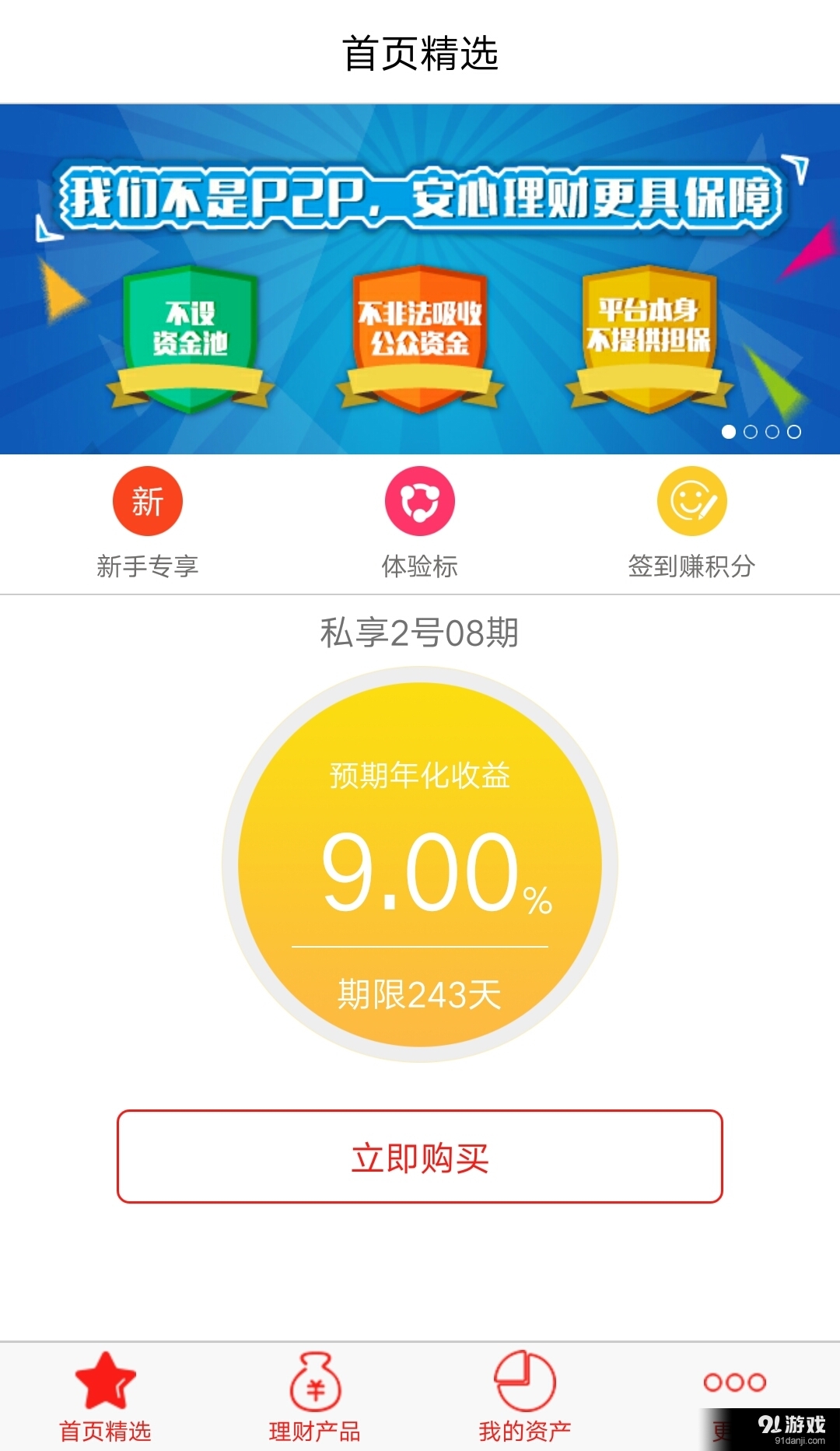
Task: Select the star icon above 首页精选
Action: pyautogui.click(x=105, y=1381)
